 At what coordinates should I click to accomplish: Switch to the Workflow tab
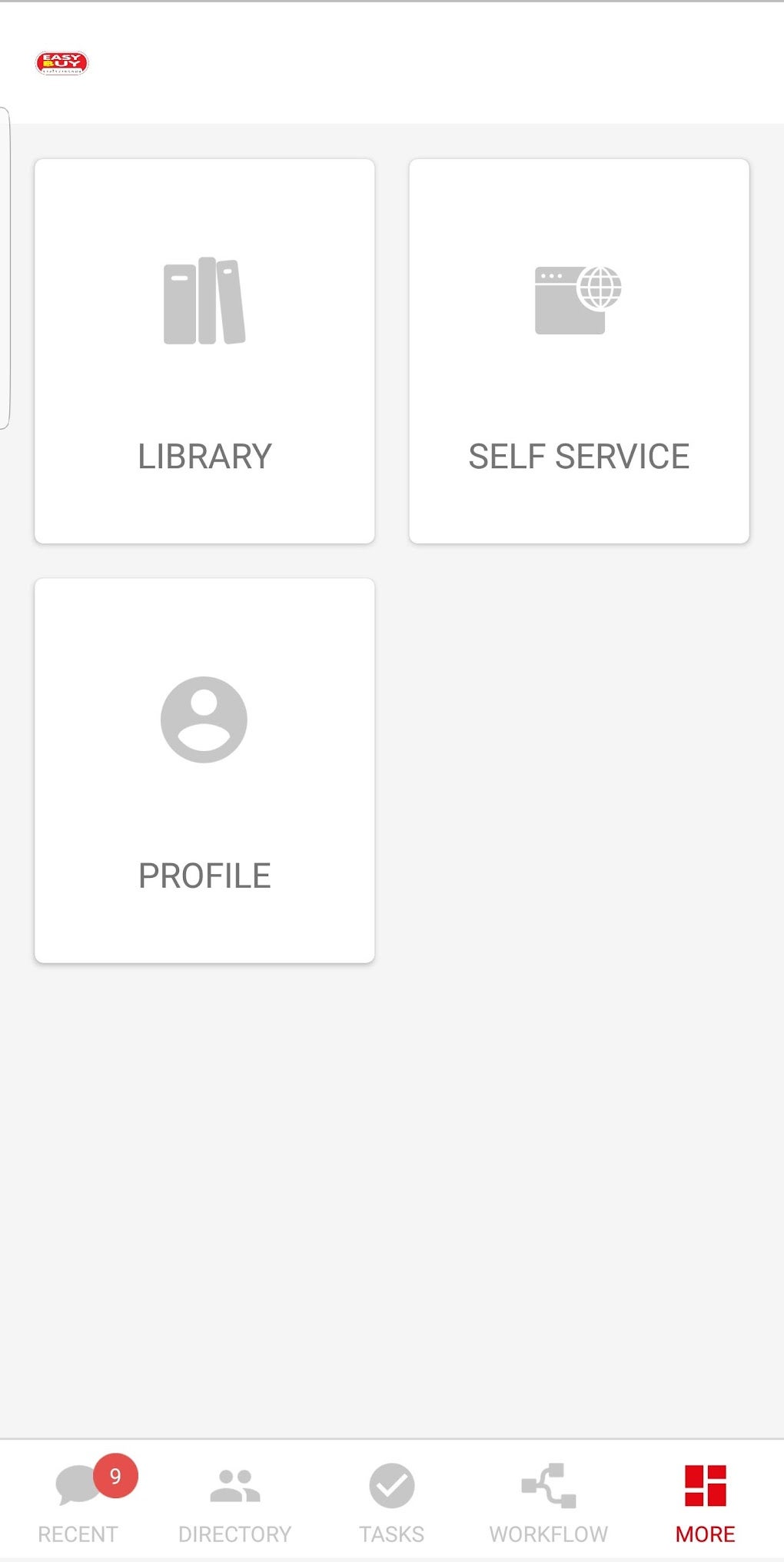(549, 1501)
